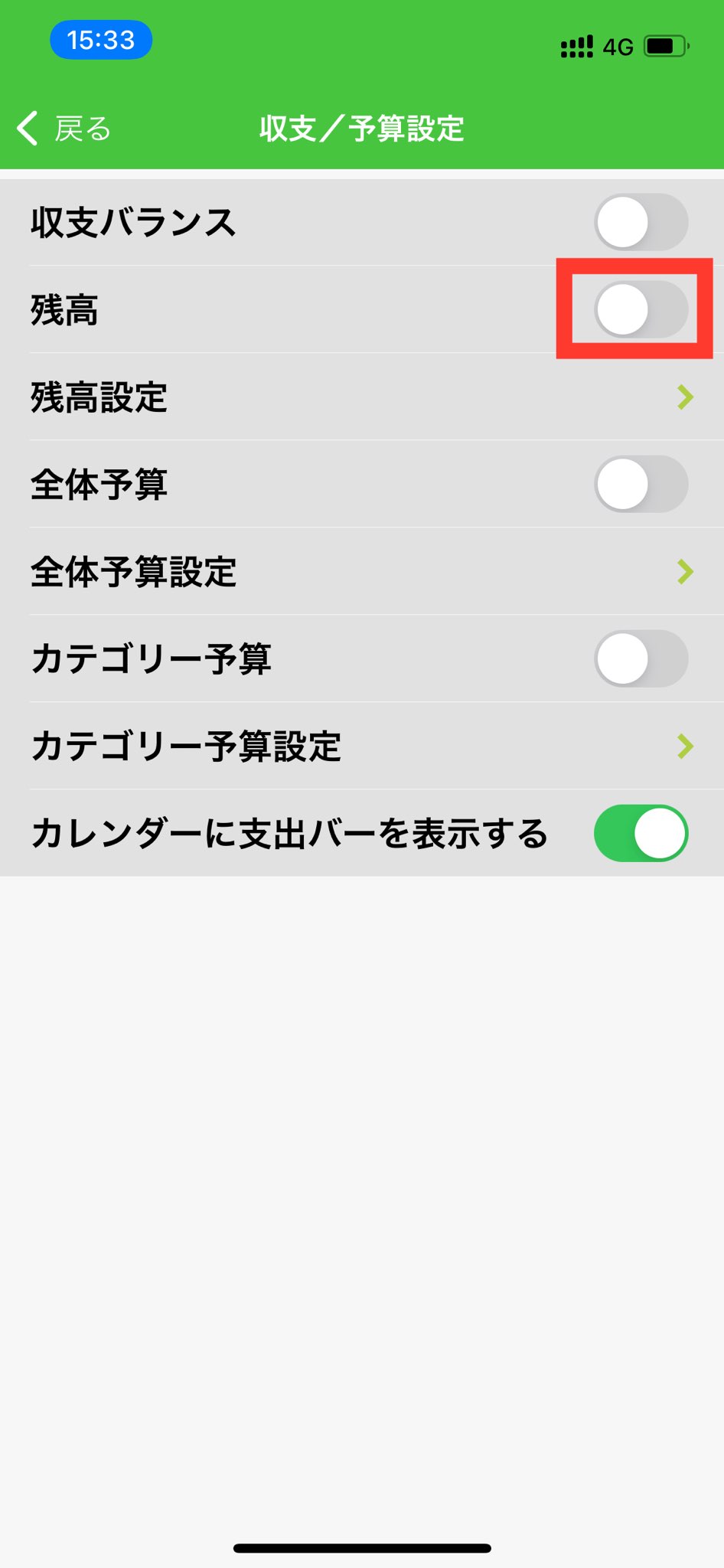Open 全体予算設定
The width and height of the screenshot is (724, 1568).
[362, 572]
